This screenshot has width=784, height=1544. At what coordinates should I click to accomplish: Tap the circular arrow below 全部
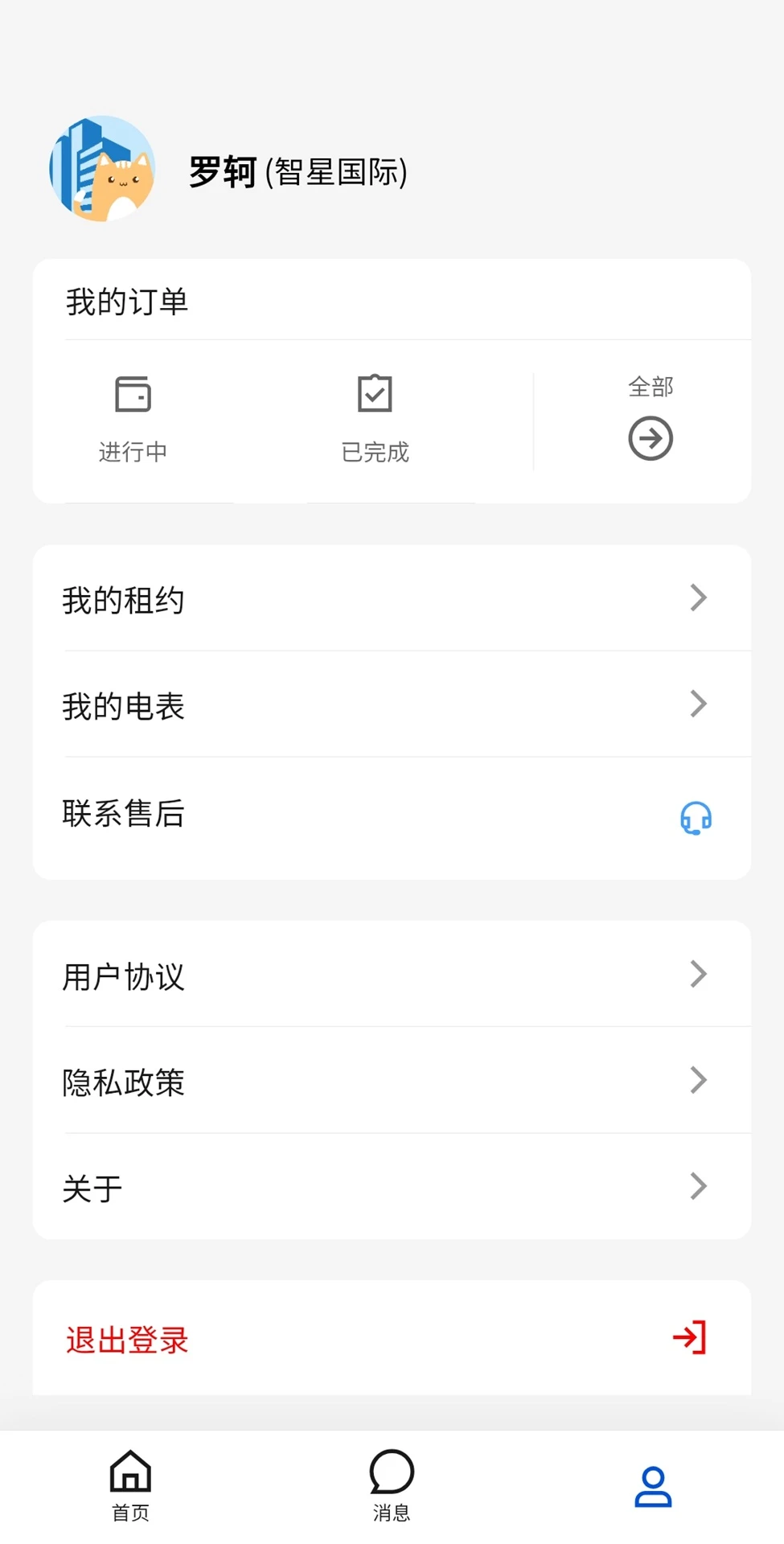[x=650, y=438]
